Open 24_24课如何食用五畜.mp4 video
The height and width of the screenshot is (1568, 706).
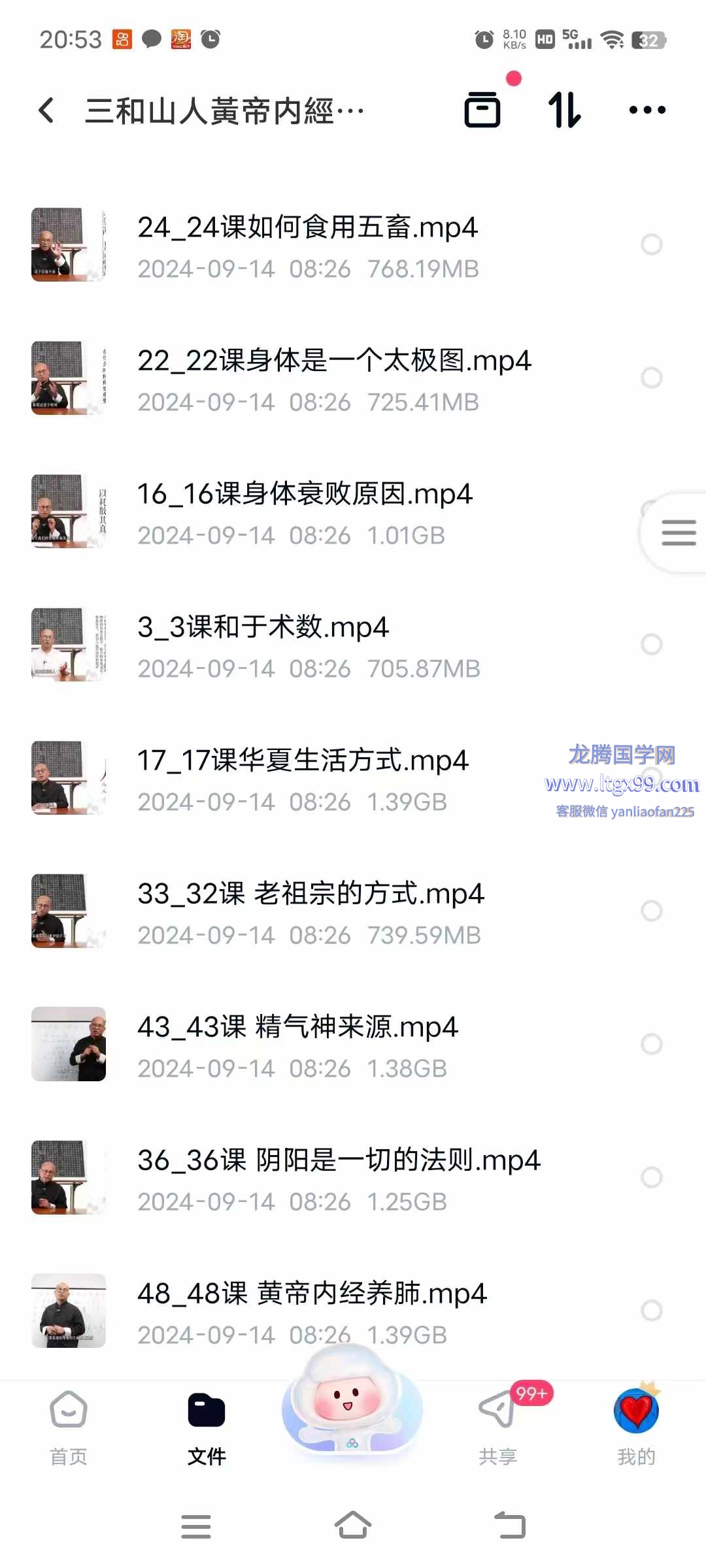(307, 246)
